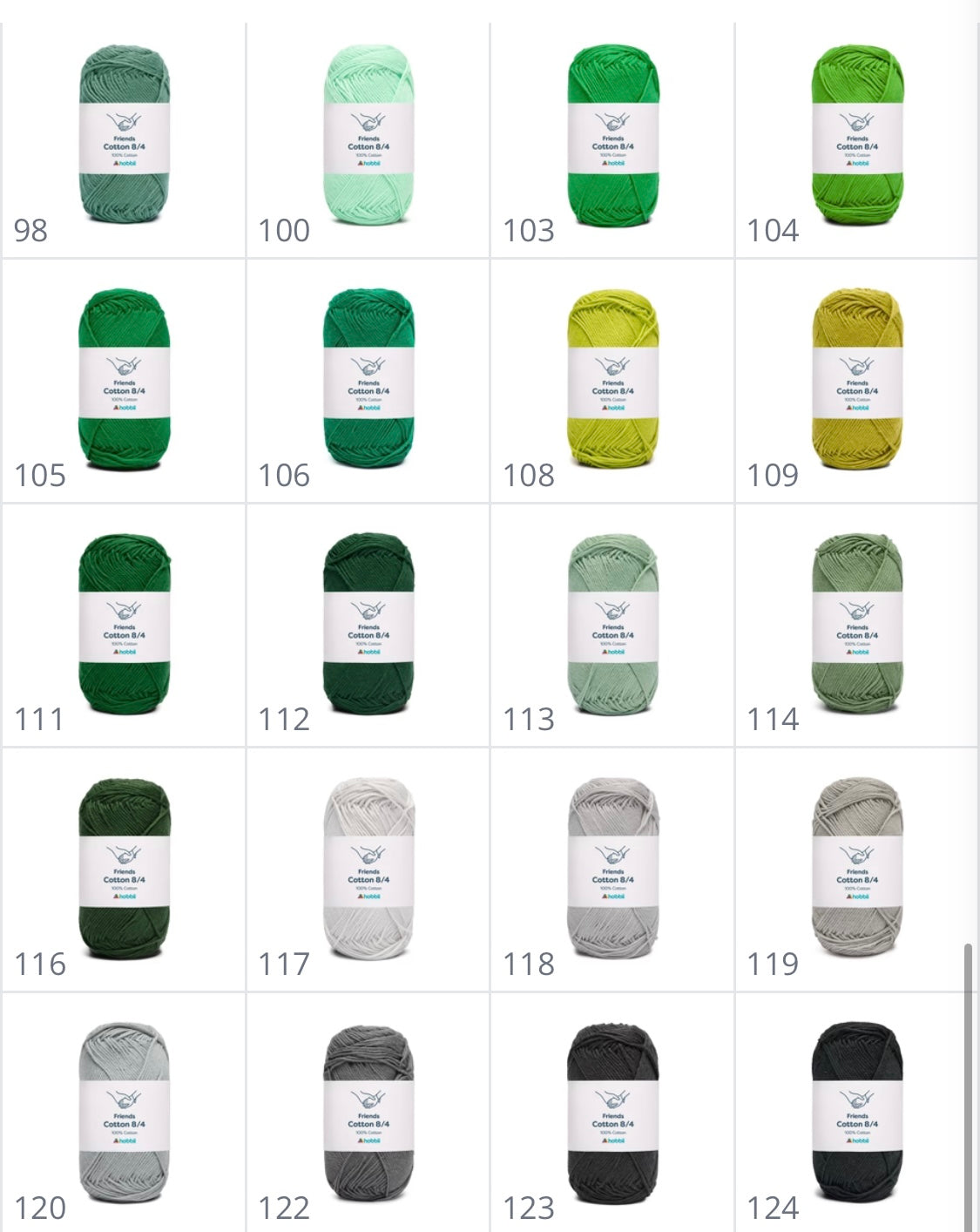Choose the mint yarn color 100
This screenshot has width=980, height=1232.
tap(368, 135)
